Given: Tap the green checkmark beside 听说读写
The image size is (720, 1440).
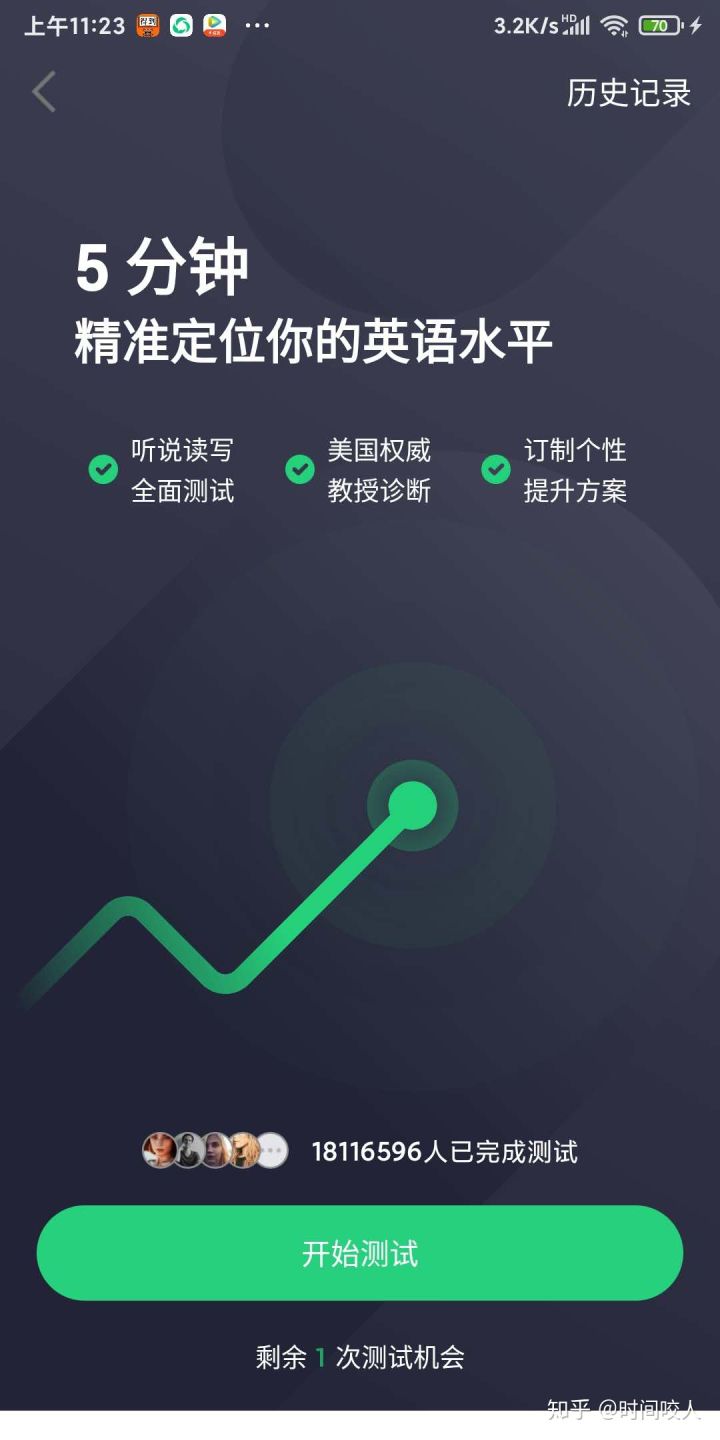Looking at the screenshot, I should click(x=102, y=469).
